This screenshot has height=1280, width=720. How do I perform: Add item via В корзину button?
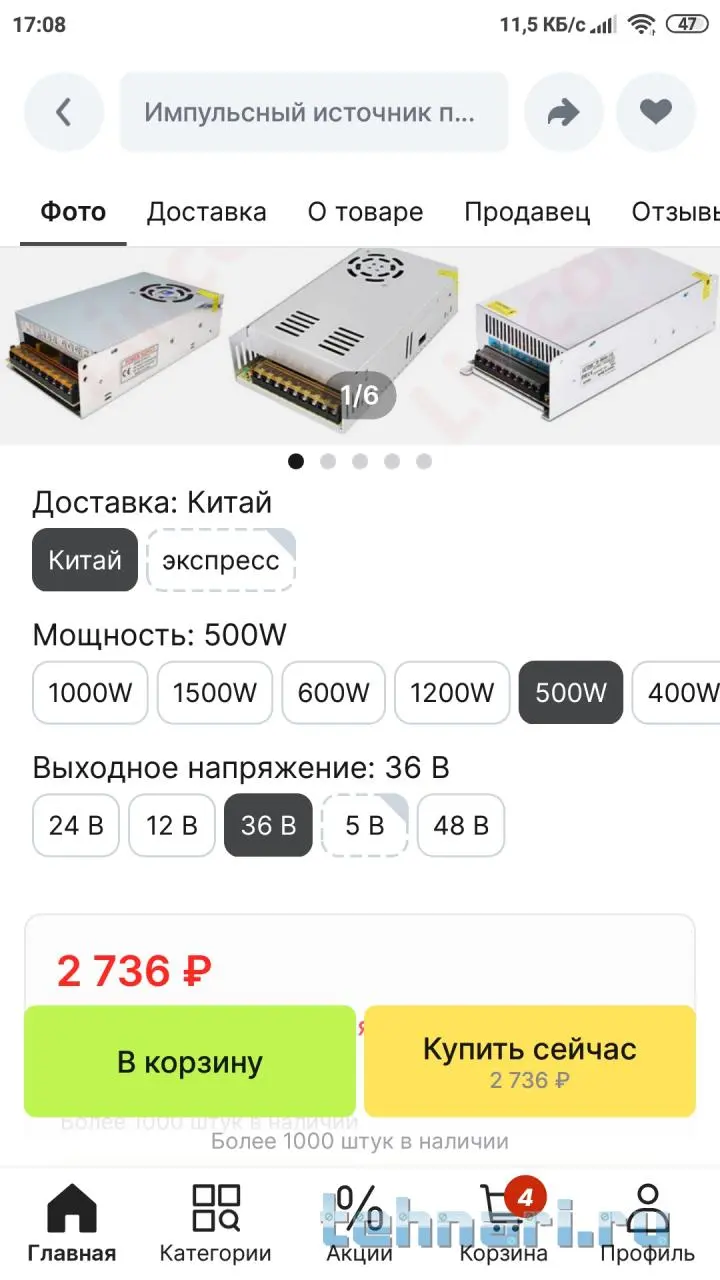point(190,1061)
